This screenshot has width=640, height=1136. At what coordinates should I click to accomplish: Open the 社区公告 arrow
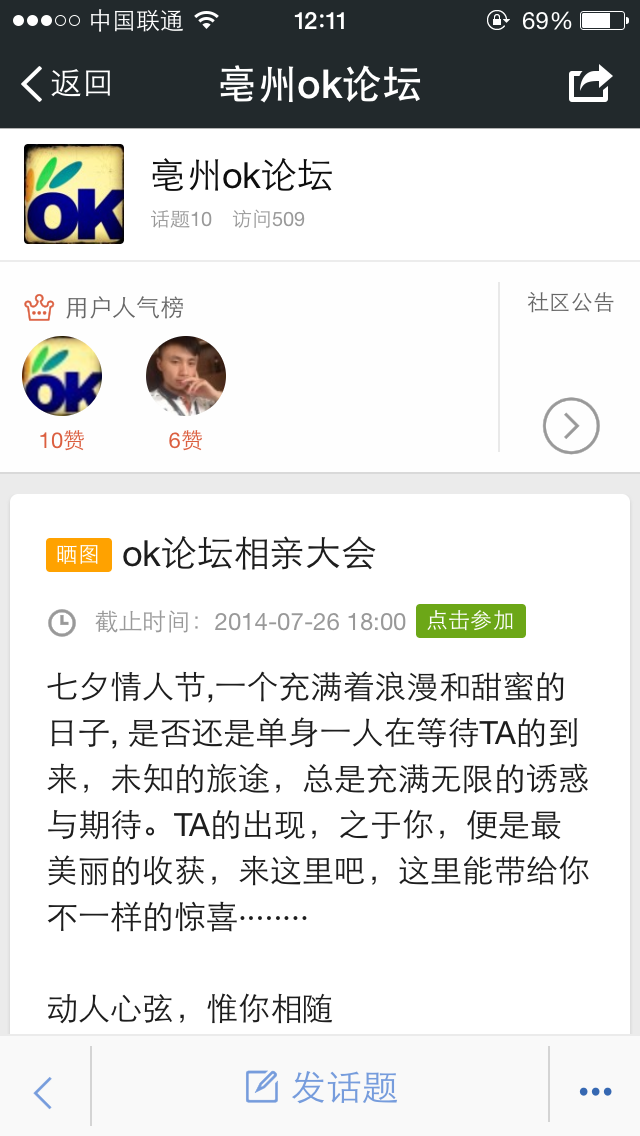click(571, 426)
